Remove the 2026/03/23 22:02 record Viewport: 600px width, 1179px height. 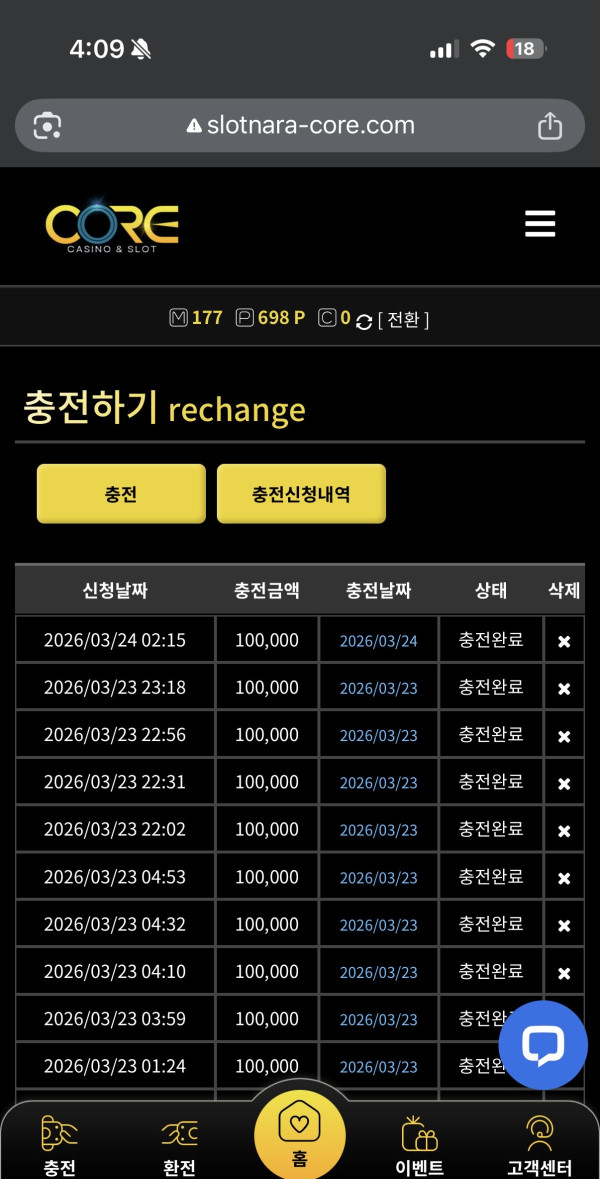coord(564,830)
